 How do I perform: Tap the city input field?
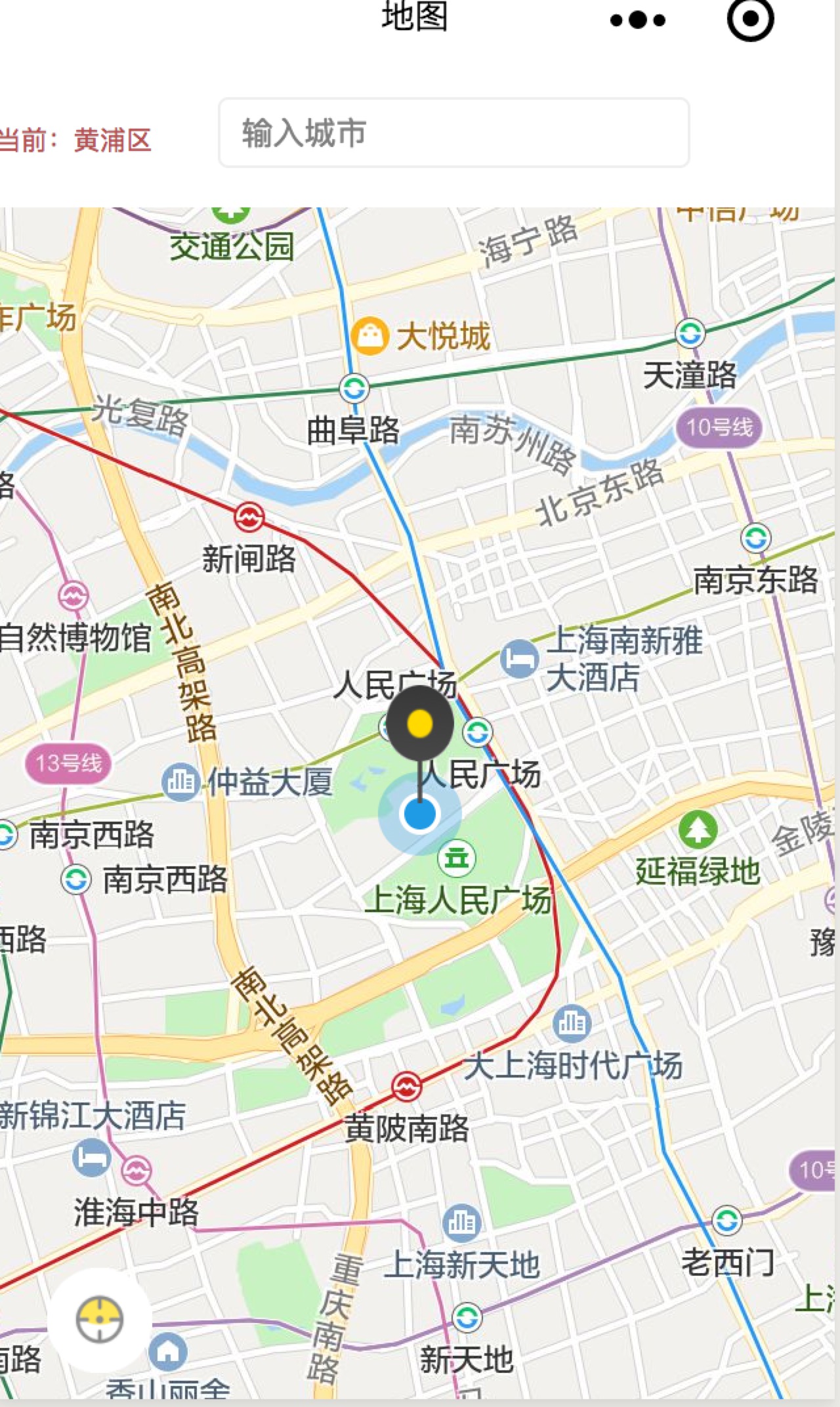coord(454,133)
